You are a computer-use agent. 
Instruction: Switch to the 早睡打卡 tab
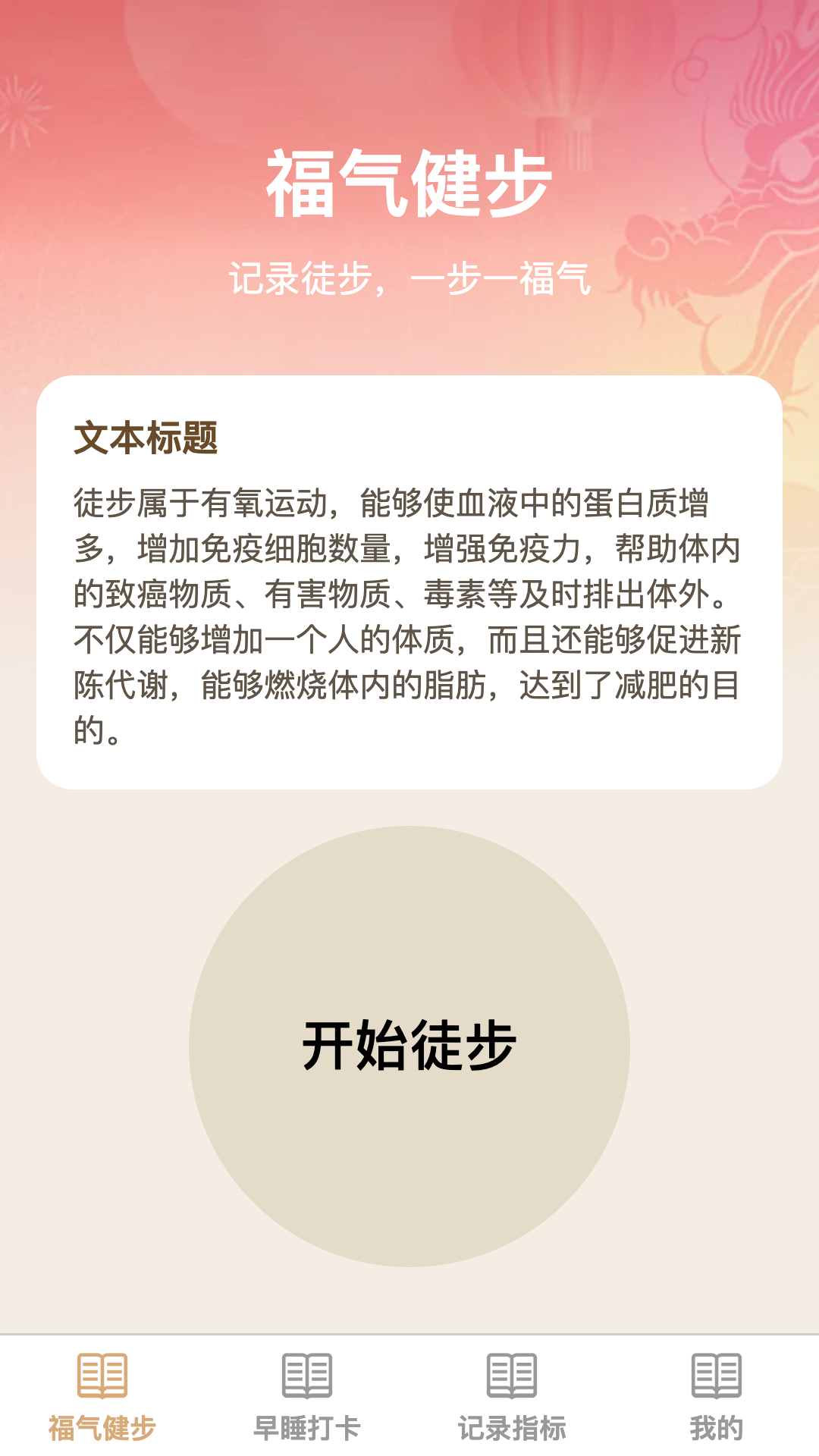(x=307, y=1396)
